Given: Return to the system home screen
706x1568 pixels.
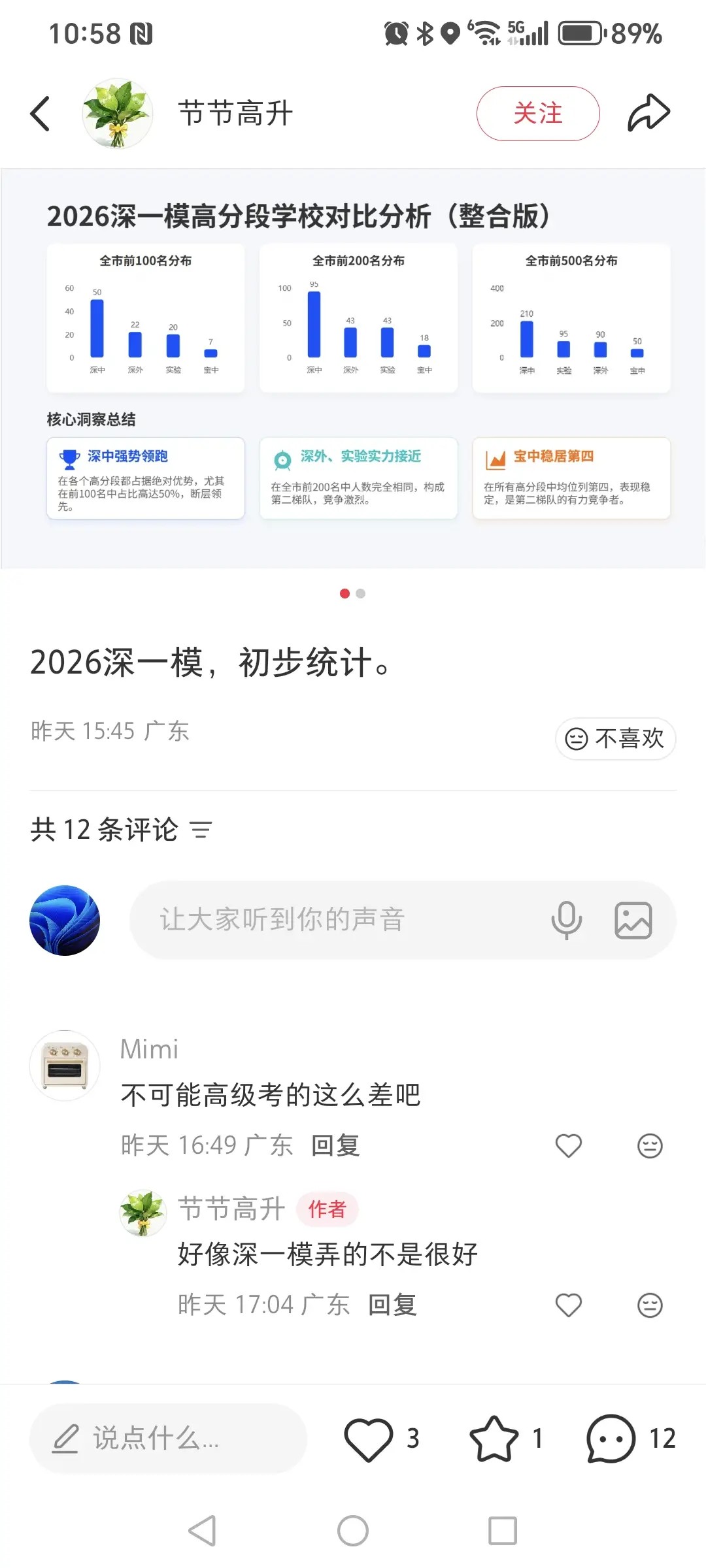Looking at the screenshot, I should click(353, 1531).
